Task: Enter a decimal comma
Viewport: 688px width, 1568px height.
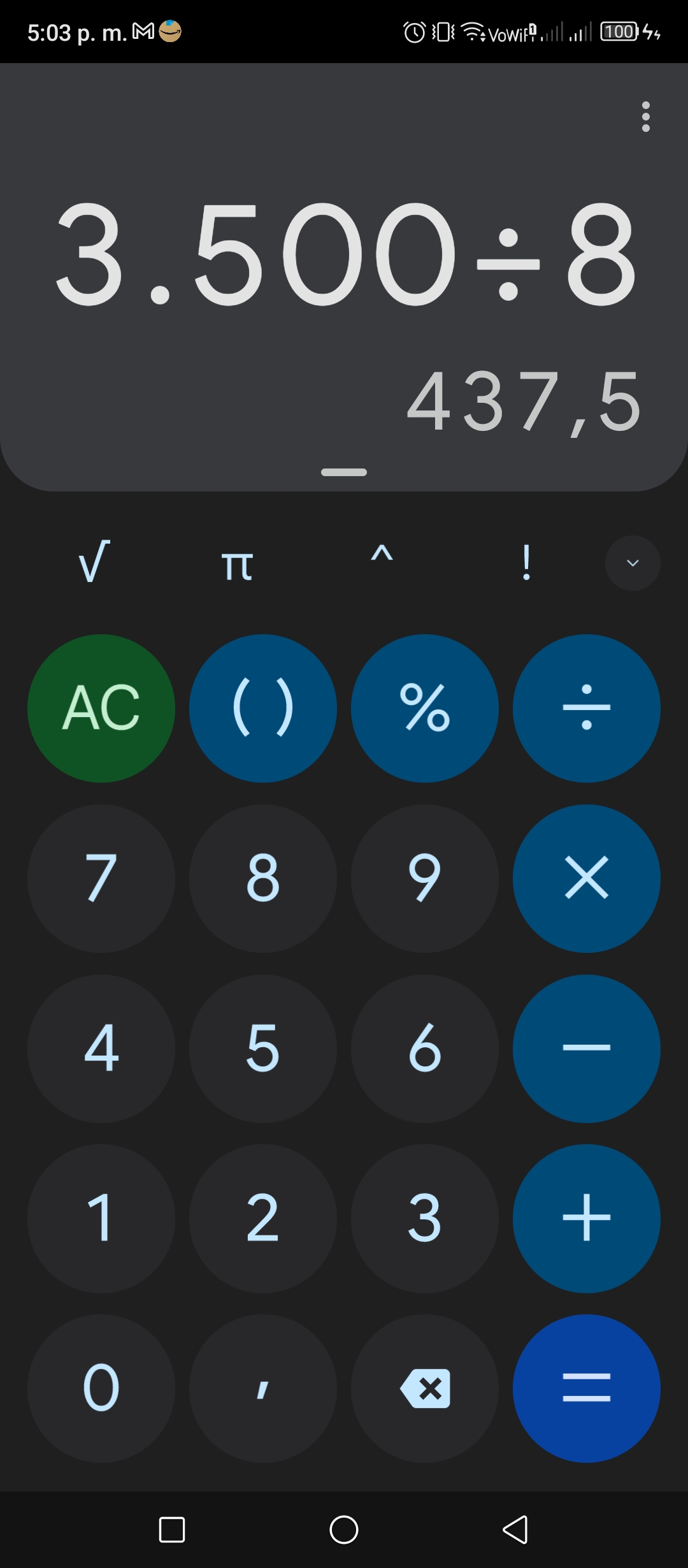Action: pos(263,1388)
